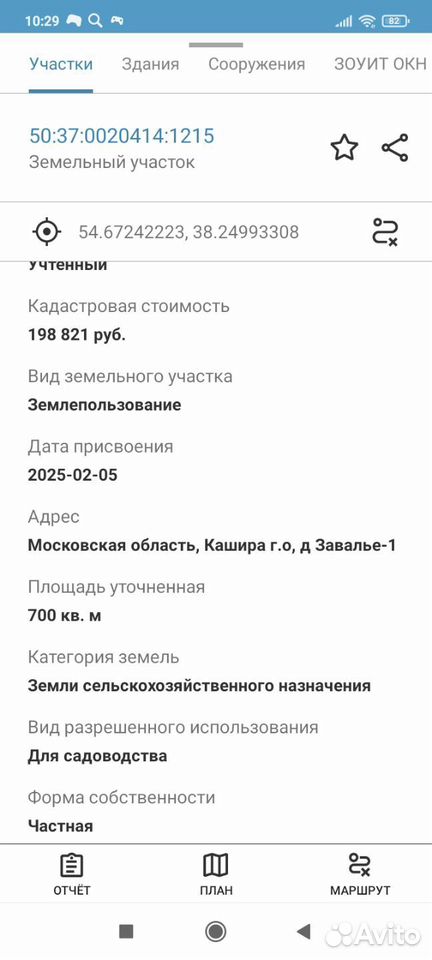Screen dimensions: 432x960
Task: Build a route with МАРШРУТ
Action: tap(360, 874)
